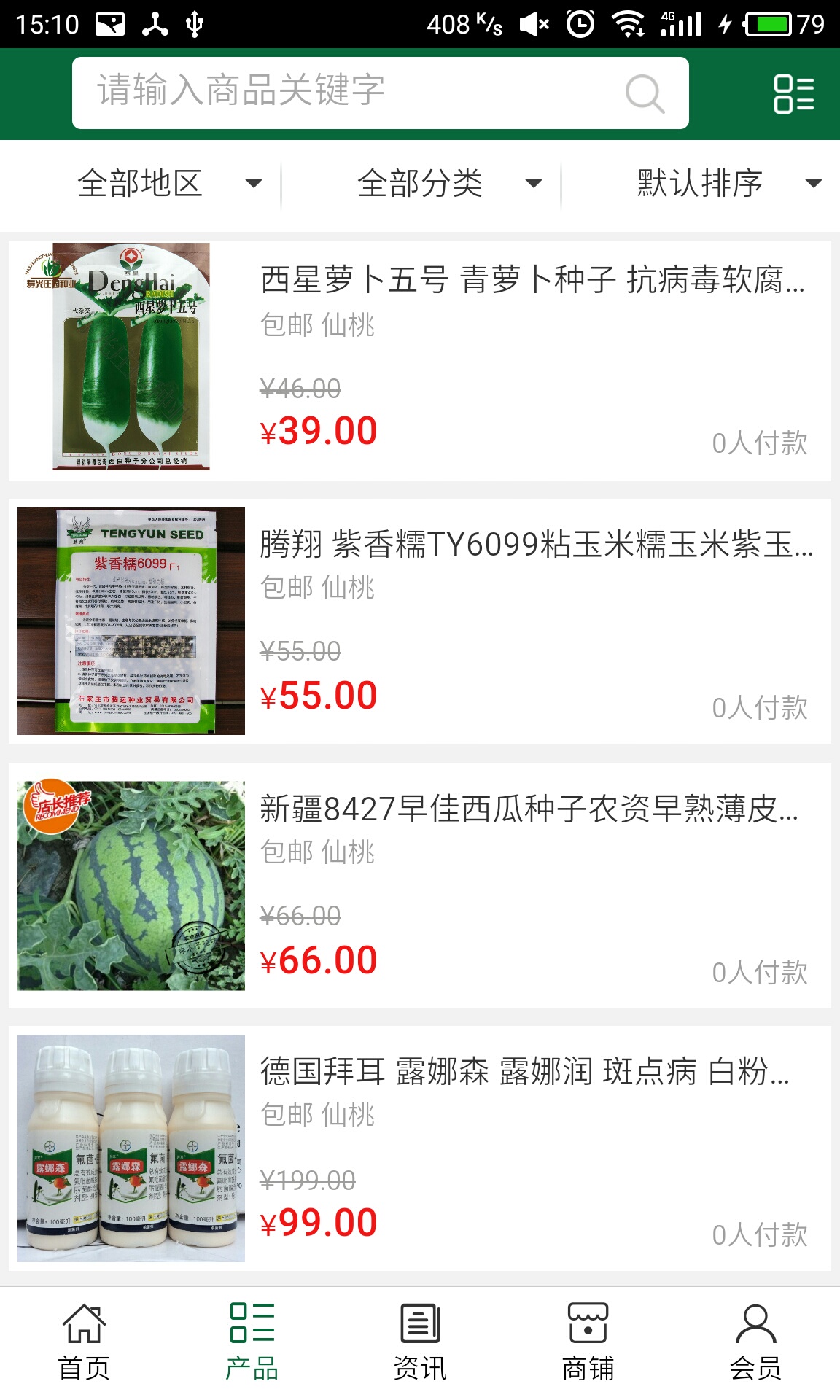
Task: Go to the 首页 home tab
Action: (84, 1342)
